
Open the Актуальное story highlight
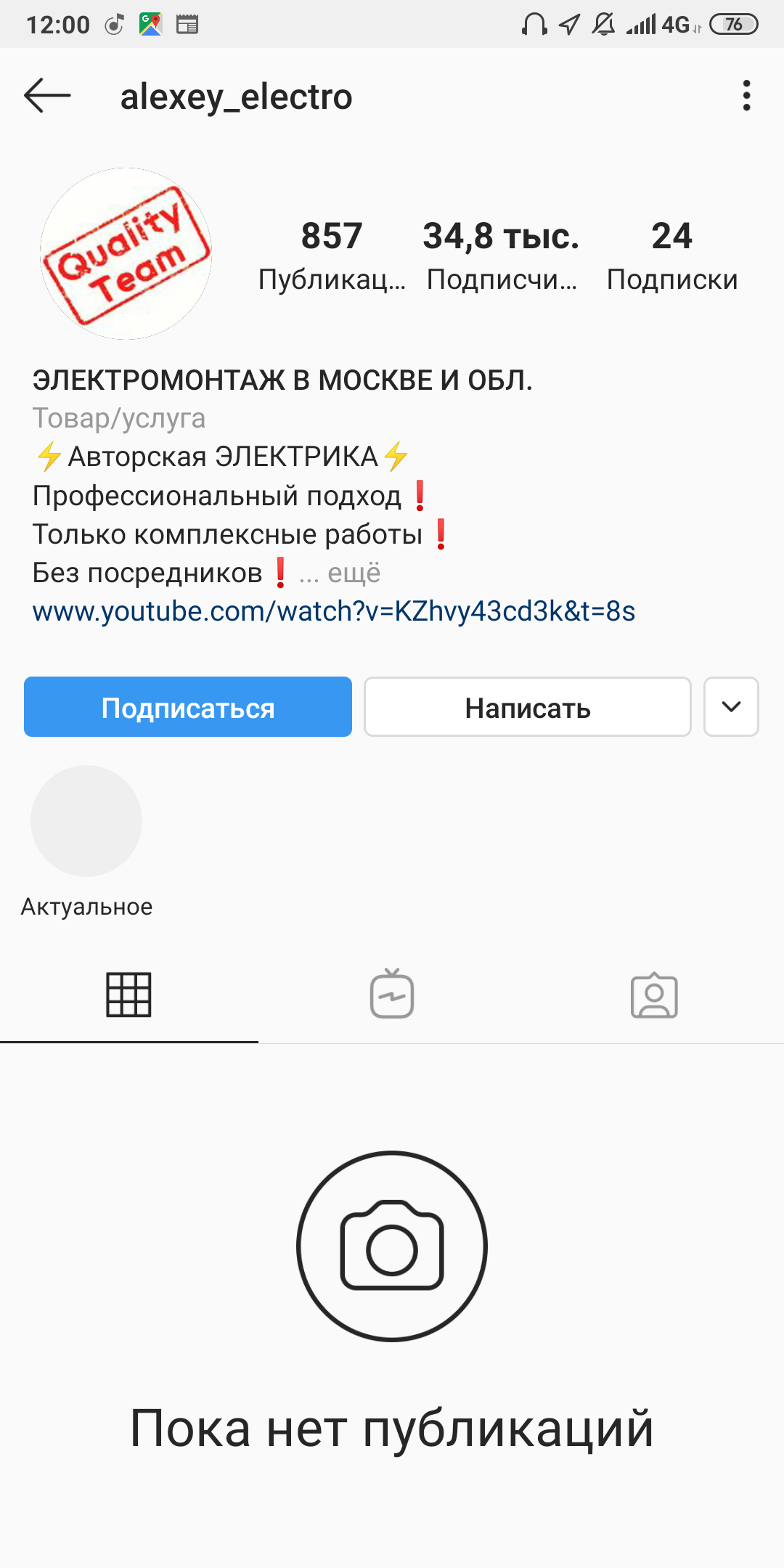tap(86, 822)
